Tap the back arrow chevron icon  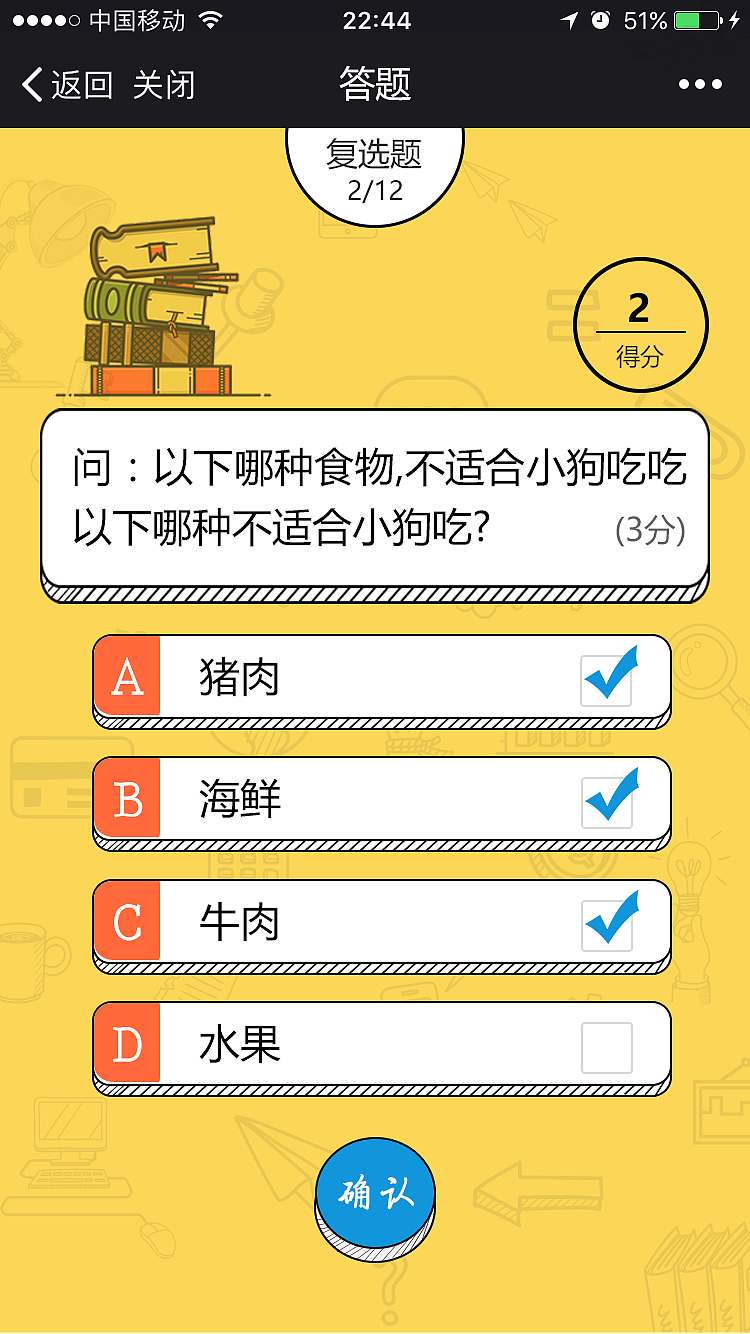click(x=31, y=85)
